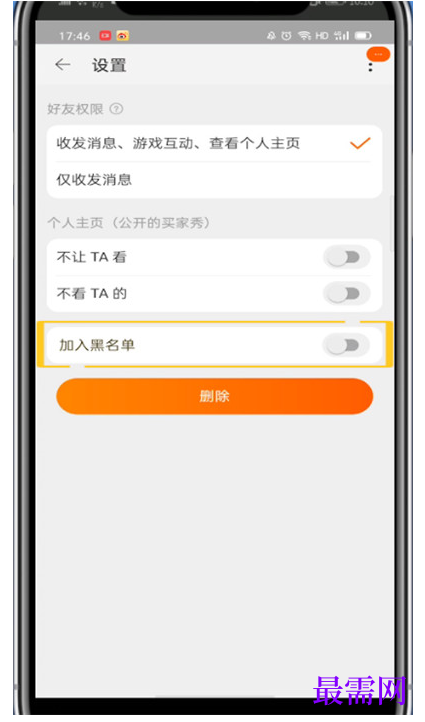Toggle the 不让 TA 看 switch
This screenshot has height=722, width=425.
point(347,257)
